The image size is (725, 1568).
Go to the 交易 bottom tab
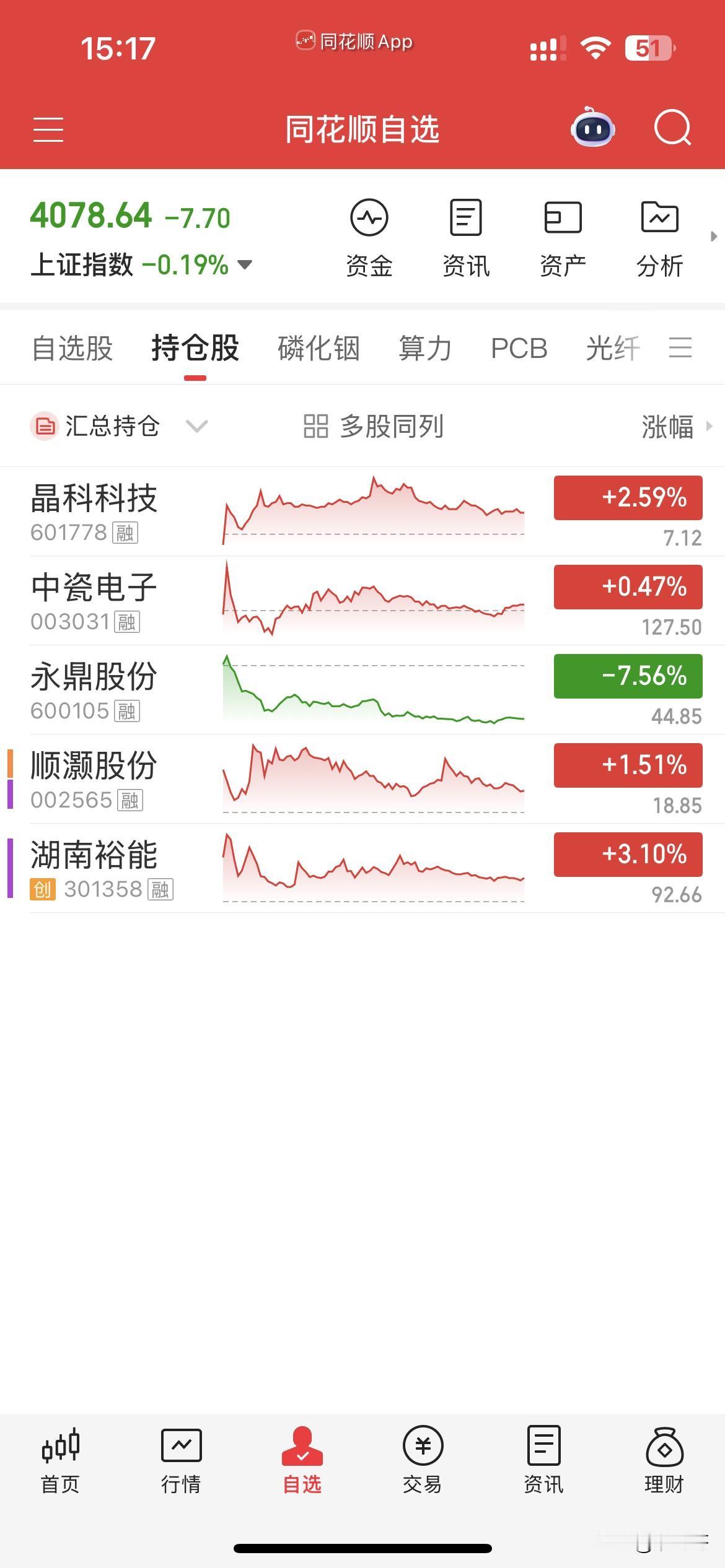point(423,1460)
